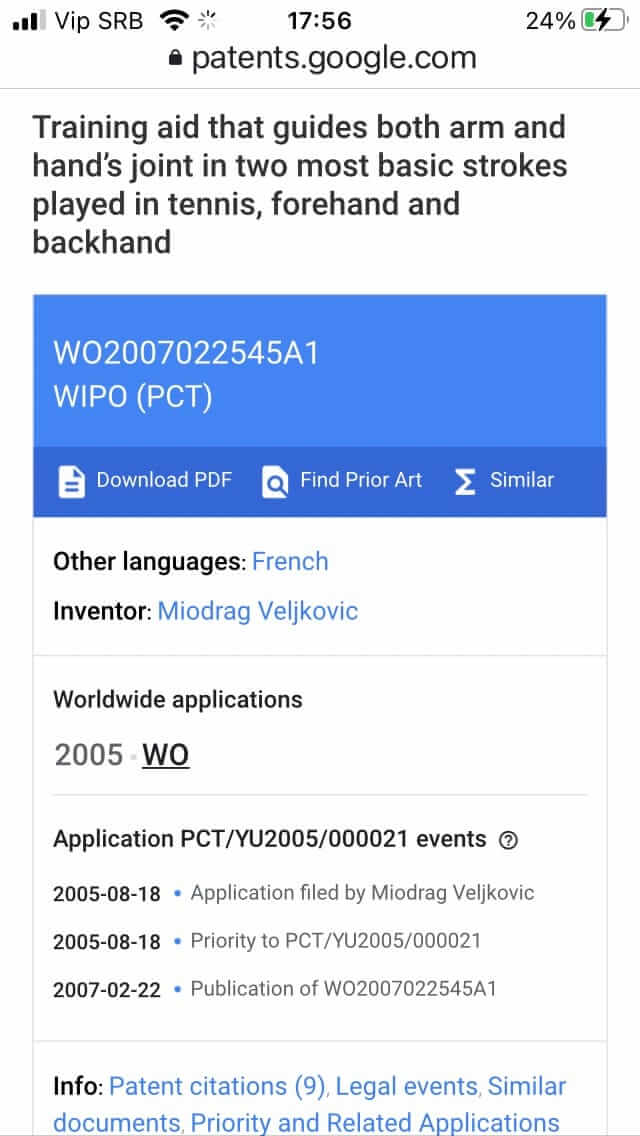Open the French language version
This screenshot has width=640, height=1136.
coord(290,561)
